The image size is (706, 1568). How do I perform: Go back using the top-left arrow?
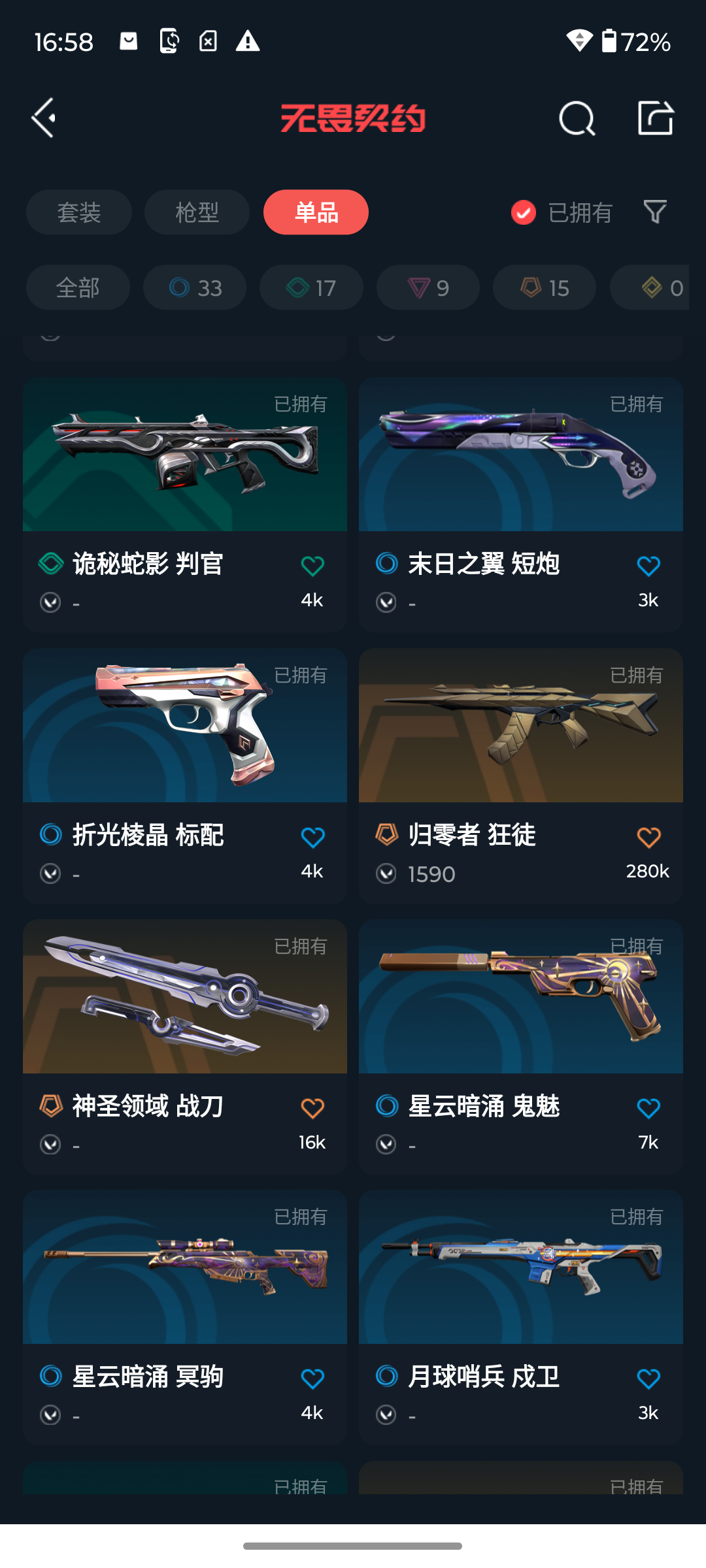44,118
